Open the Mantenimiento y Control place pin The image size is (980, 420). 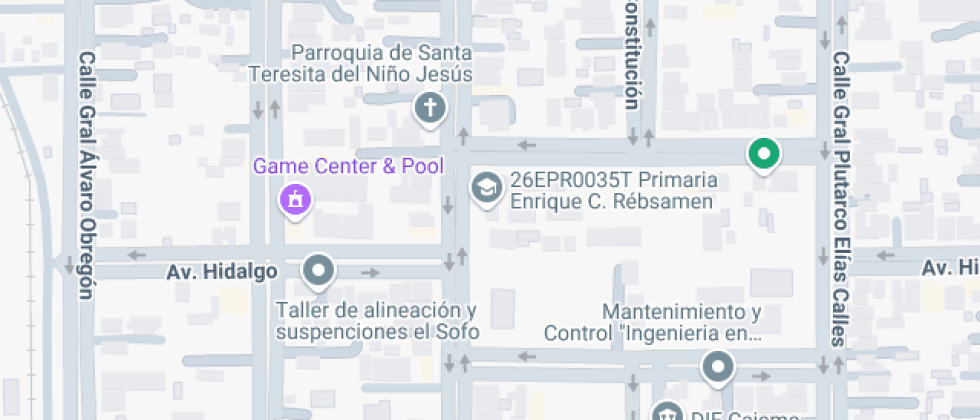718,367
